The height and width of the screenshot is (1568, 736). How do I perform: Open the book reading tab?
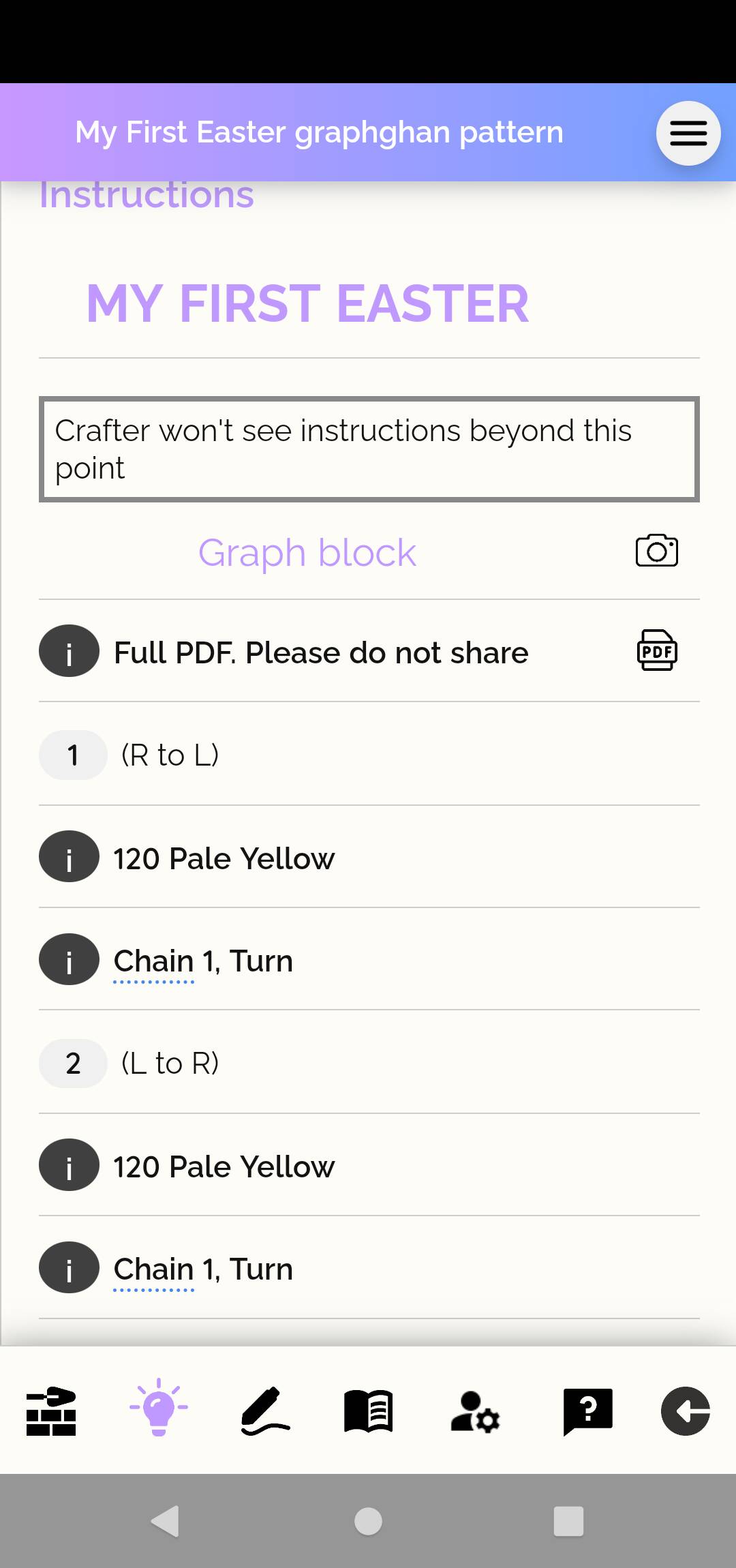pos(369,1411)
